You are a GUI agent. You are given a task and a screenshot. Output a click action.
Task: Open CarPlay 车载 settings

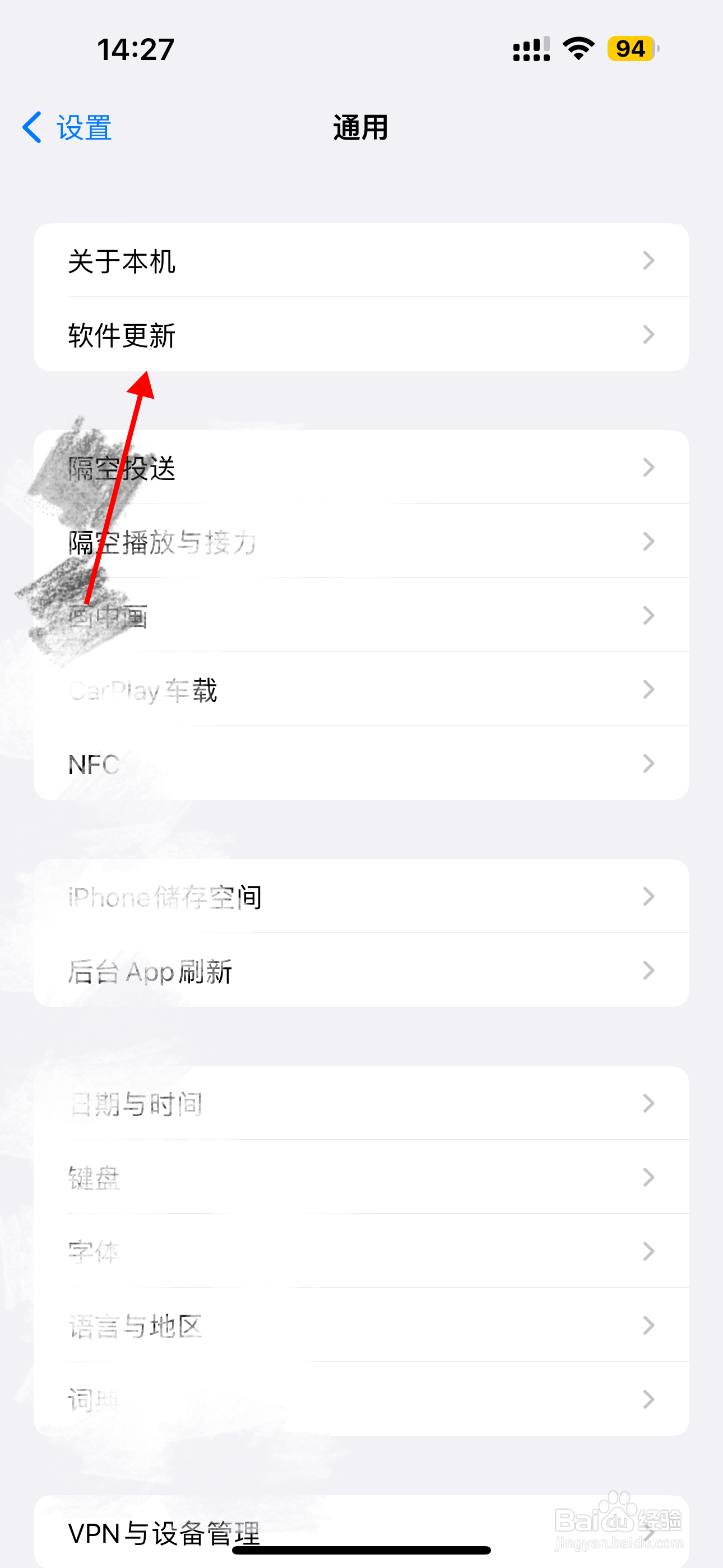pos(361,689)
